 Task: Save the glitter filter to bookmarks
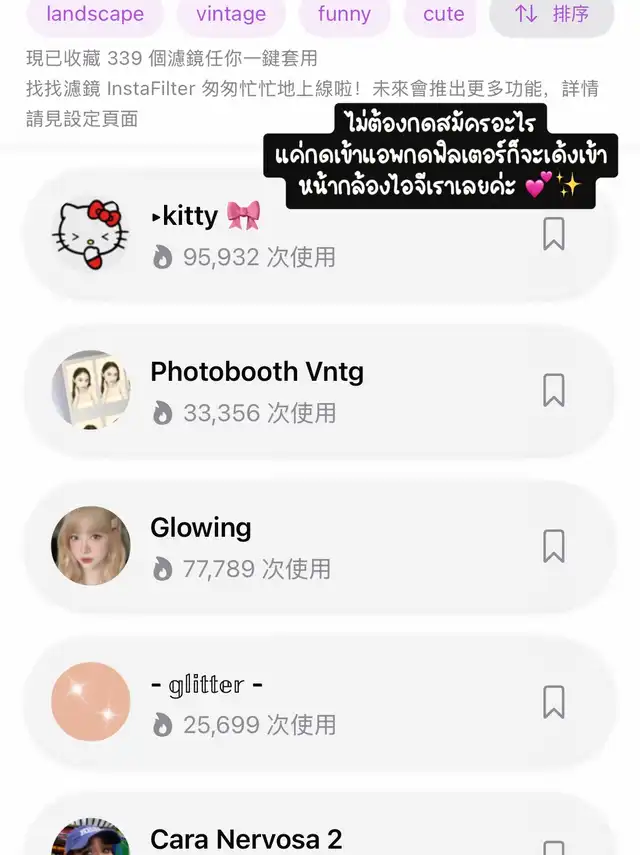click(x=553, y=702)
